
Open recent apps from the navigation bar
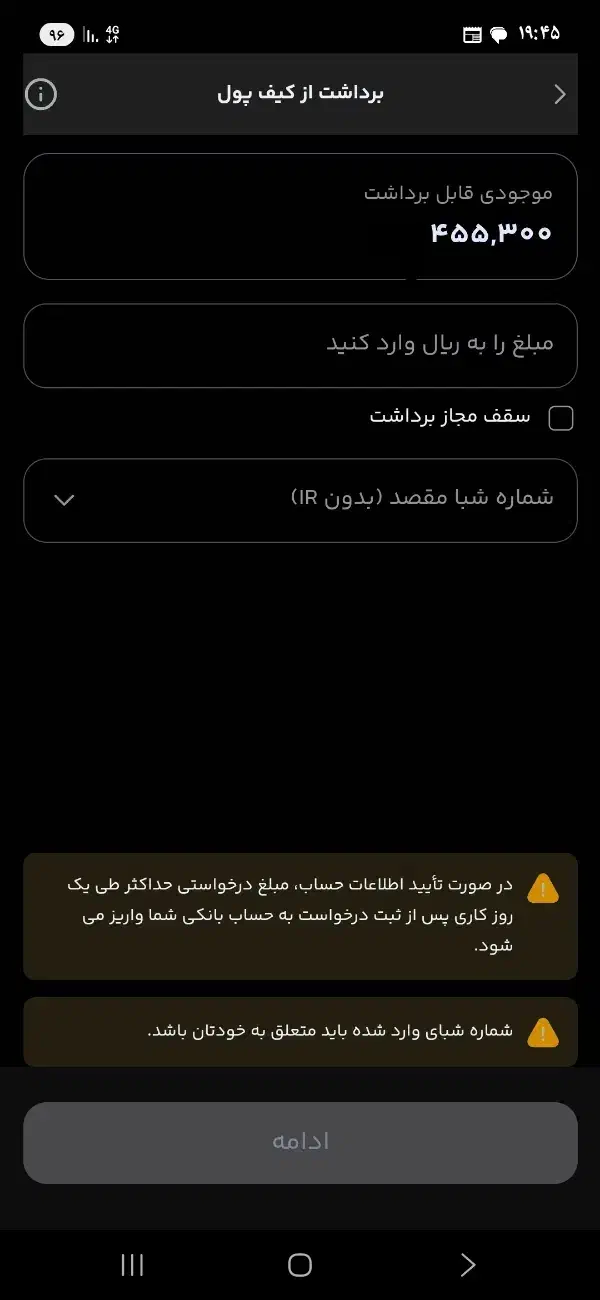(x=132, y=1265)
